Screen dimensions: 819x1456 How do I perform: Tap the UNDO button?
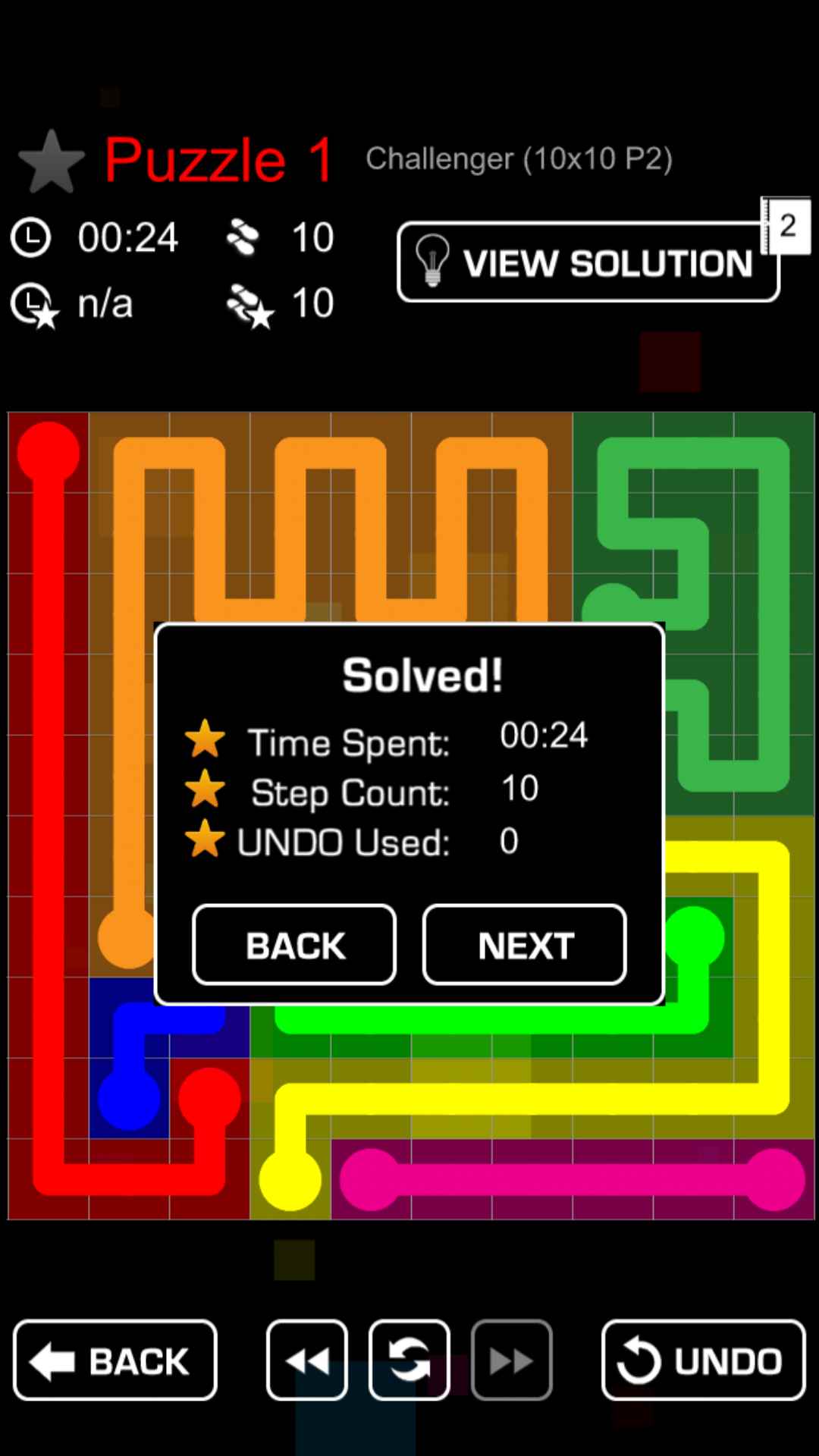(x=703, y=1360)
